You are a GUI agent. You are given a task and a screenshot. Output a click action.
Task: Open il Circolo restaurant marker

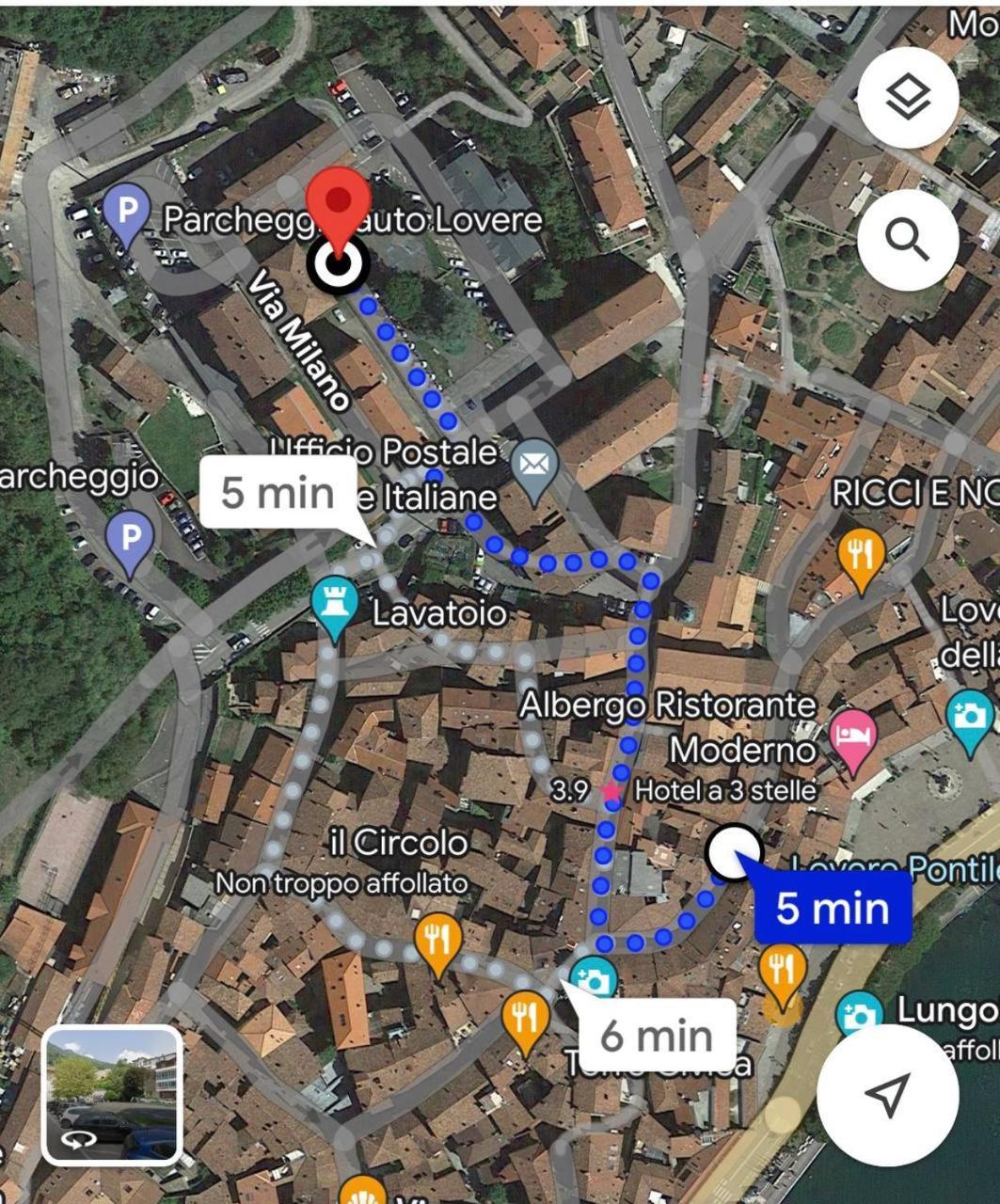pos(437,942)
